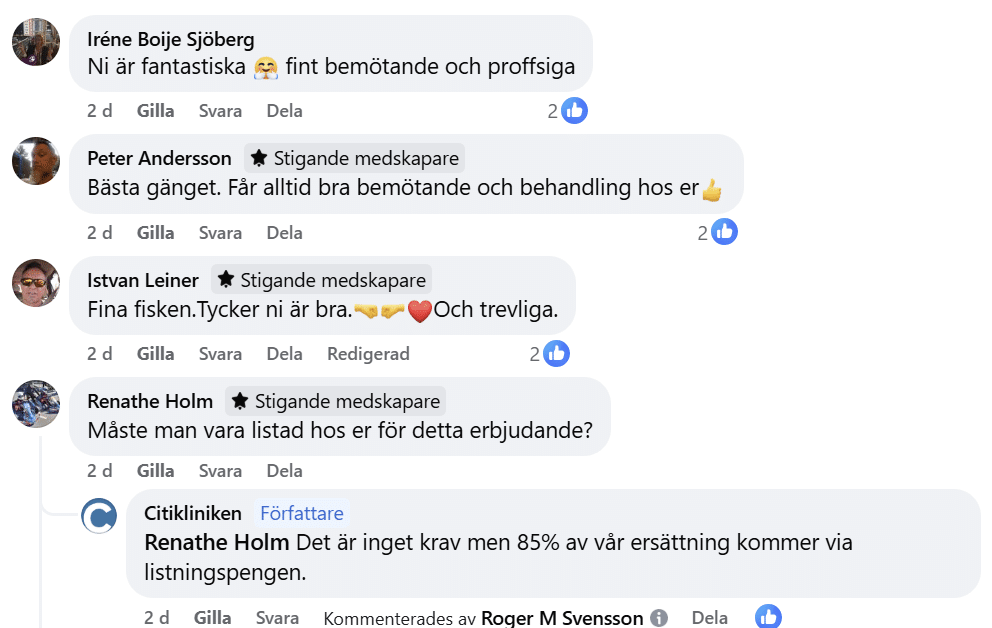The height and width of the screenshot is (628, 992).
Task: Open Renathe Holm's profile picture
Action: pos(36,404)
